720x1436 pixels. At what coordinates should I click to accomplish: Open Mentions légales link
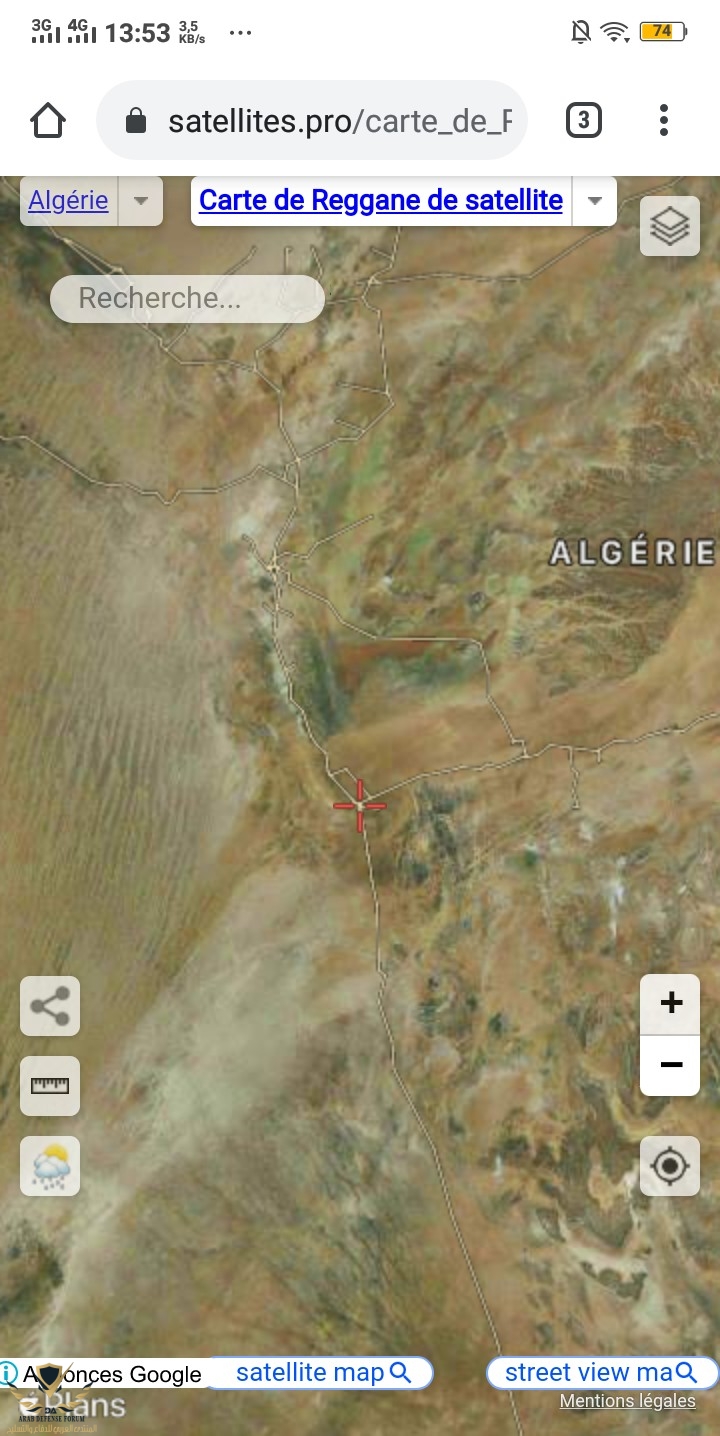pos(627,1401)
